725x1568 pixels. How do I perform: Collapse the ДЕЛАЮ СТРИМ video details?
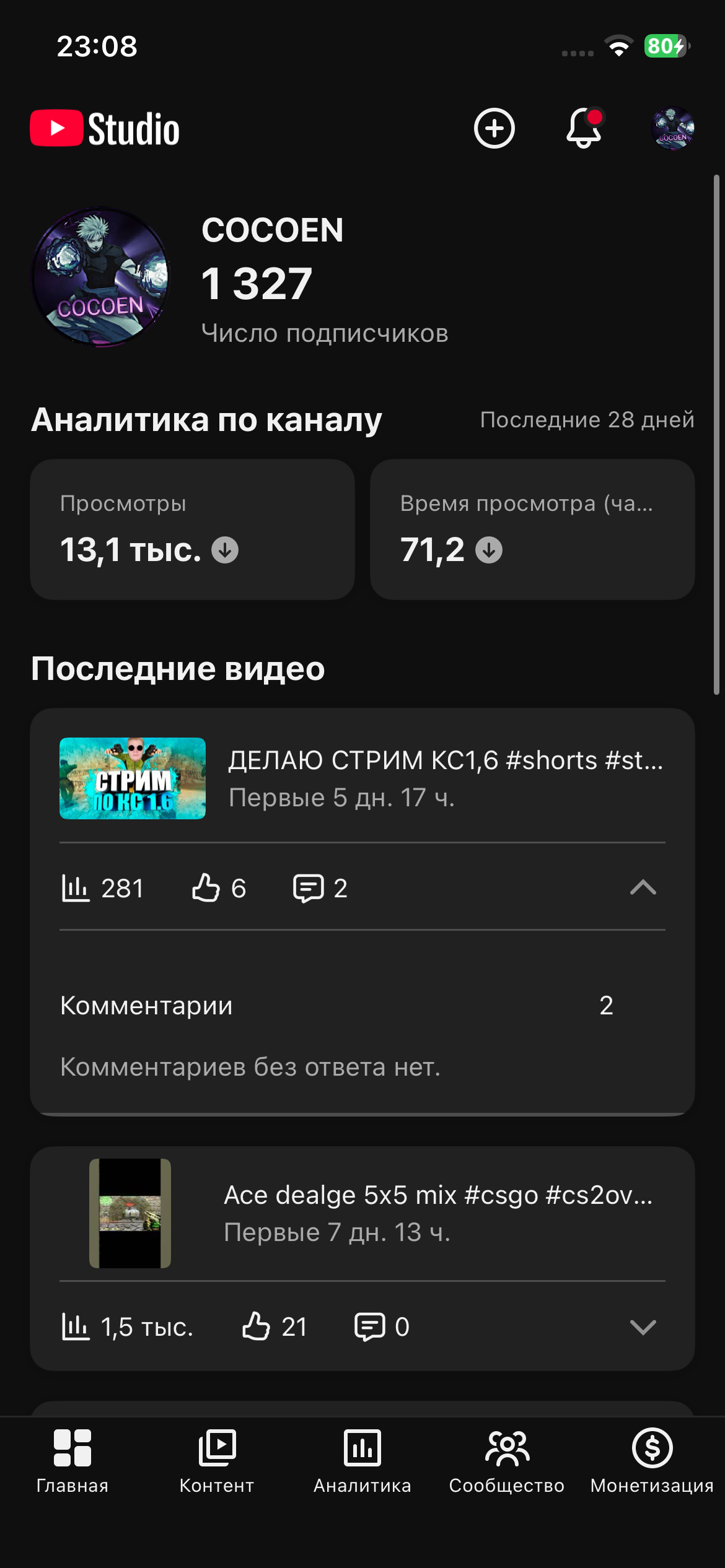pyautogui.click(x=643, y=887)
